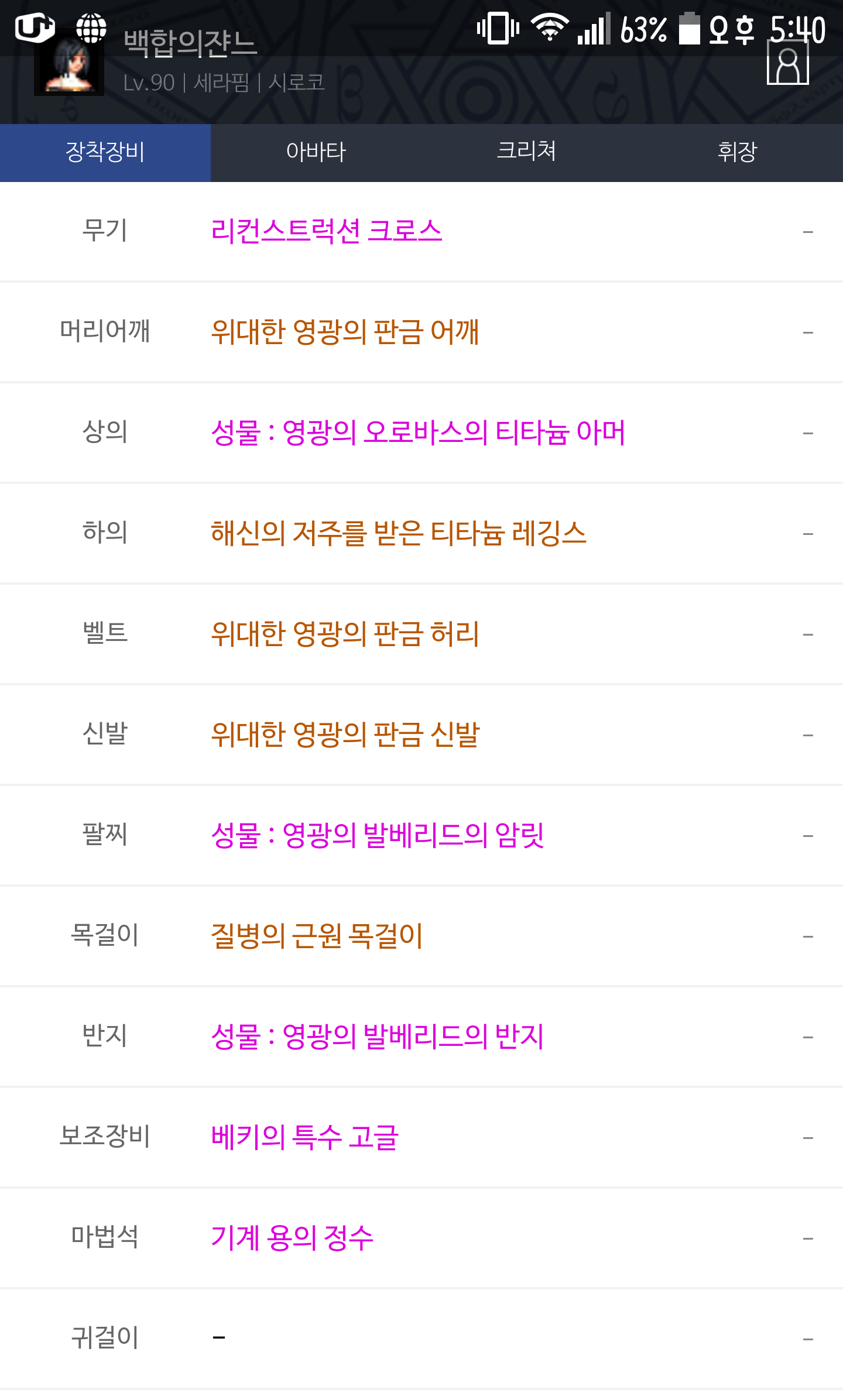Open 위대한 영광의 판금 허리 item
The height and width of the screenshot is (1400, 843).
tap(345, 634)
